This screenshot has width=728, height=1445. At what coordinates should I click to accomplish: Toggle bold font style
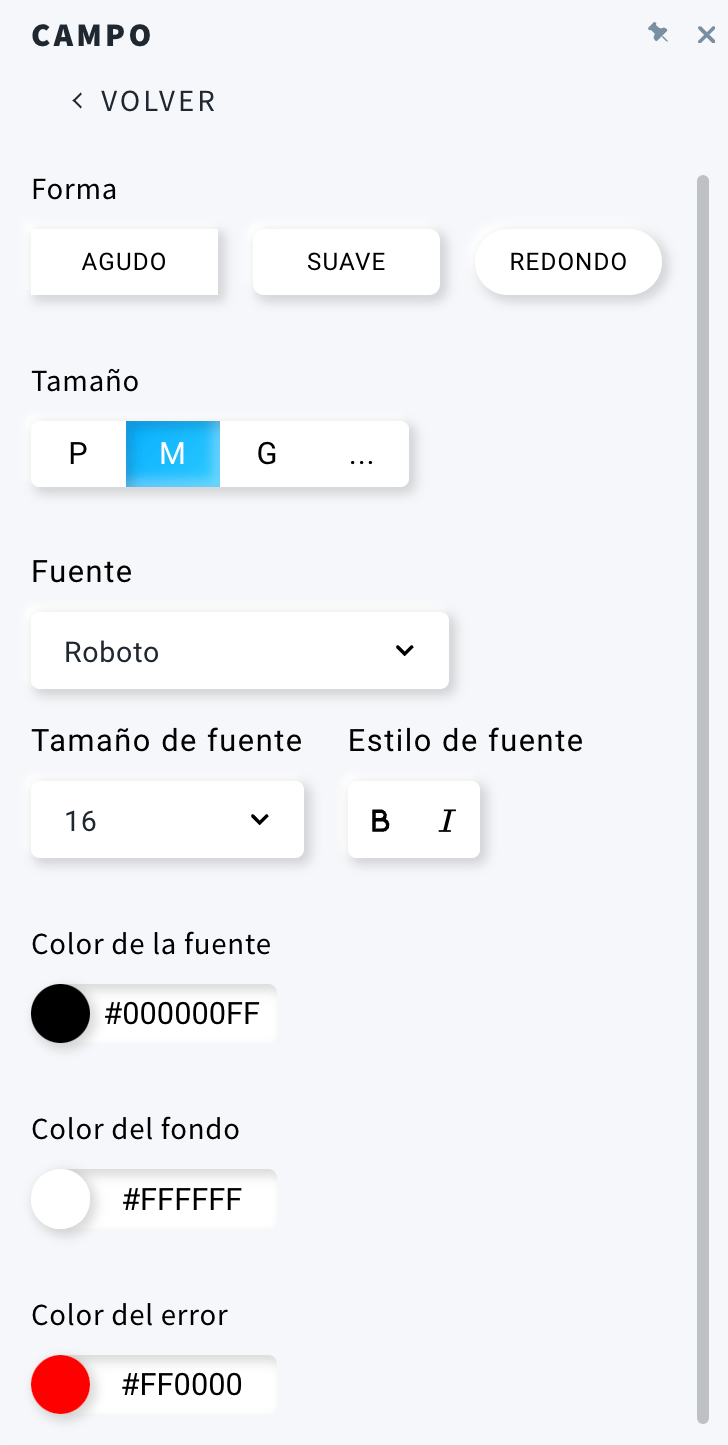380,821
